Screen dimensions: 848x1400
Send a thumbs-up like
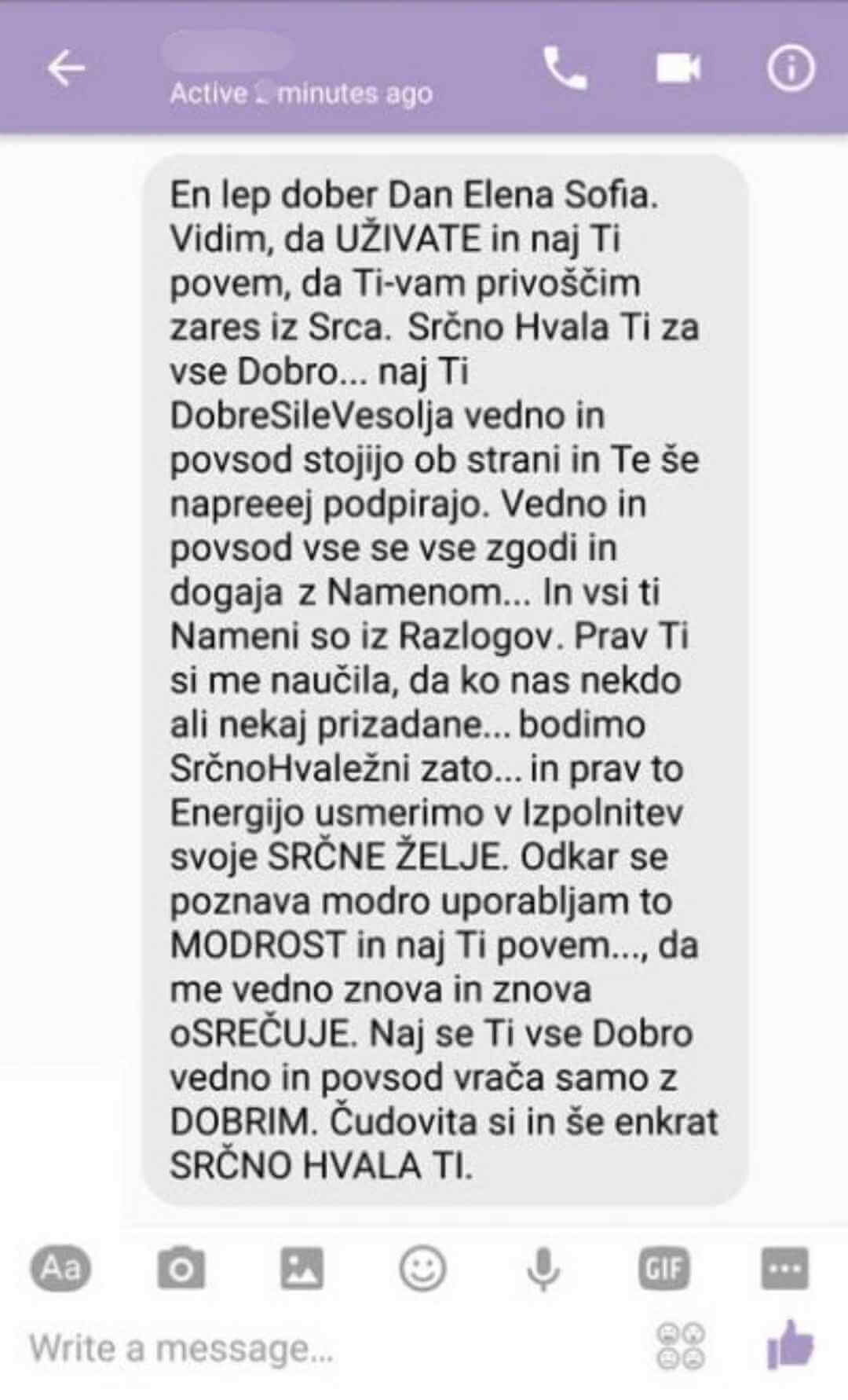pyautogui.click(x=790, y=1347)
